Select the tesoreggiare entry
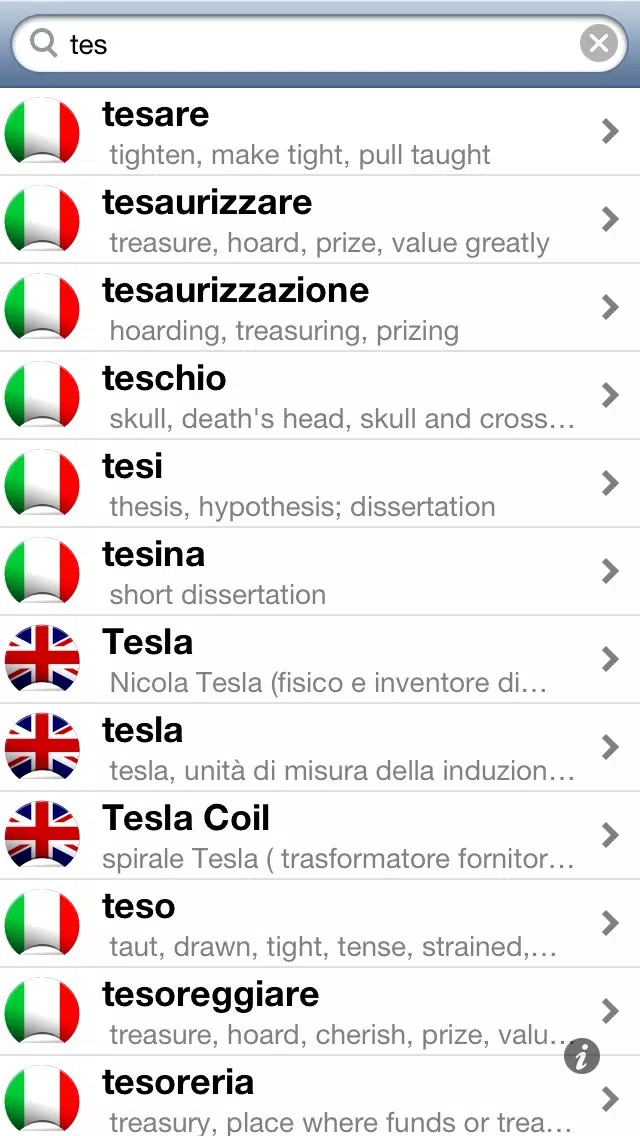The height and width of the screenshot is (1136, 640). 320,1012
